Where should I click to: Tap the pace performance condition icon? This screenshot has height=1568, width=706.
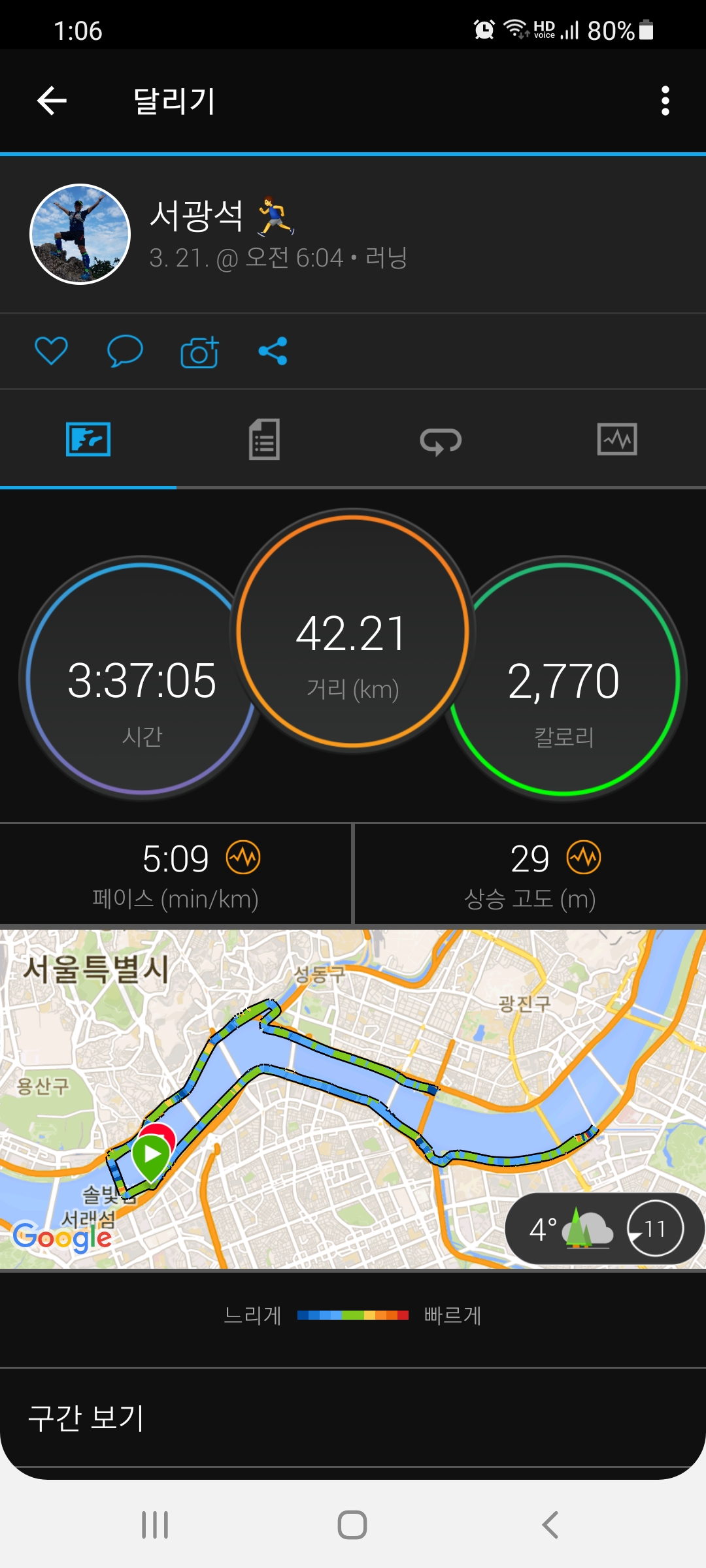pyautogui.click(x=243, y=857)
